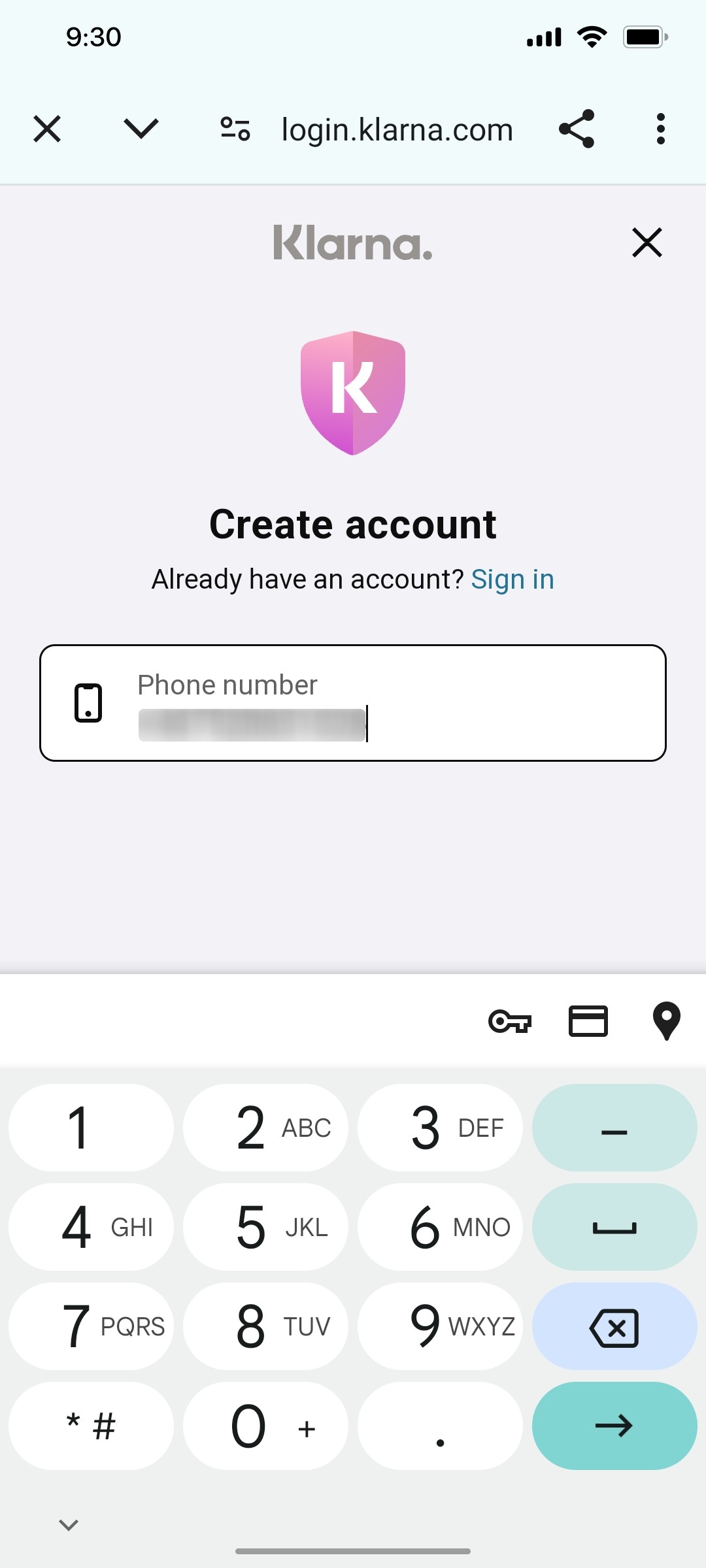Image resolution: width=706 pixels, height=1568 pixels.
Task: Close the current browser tab
Action: click(x=46, y=129)
